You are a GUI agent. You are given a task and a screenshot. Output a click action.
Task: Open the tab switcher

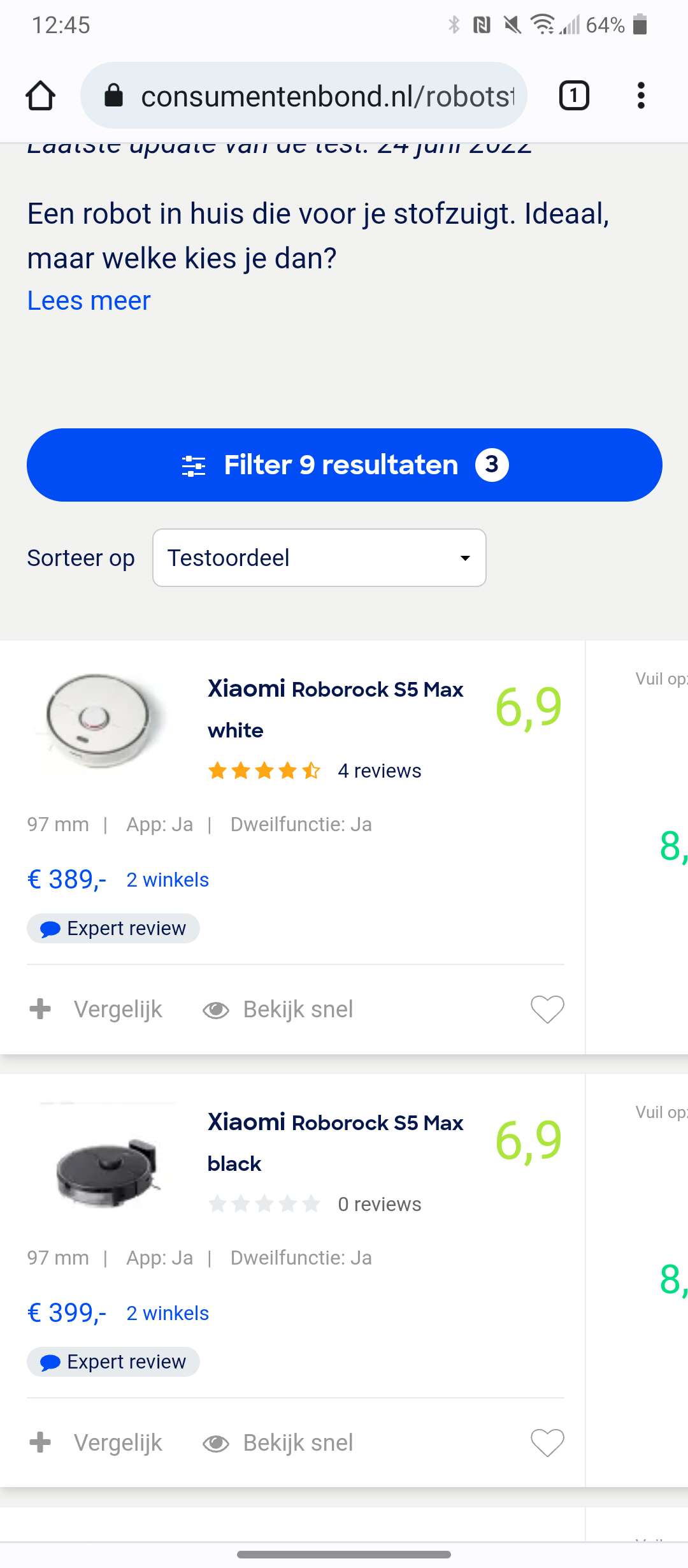[x=574, y=96]
